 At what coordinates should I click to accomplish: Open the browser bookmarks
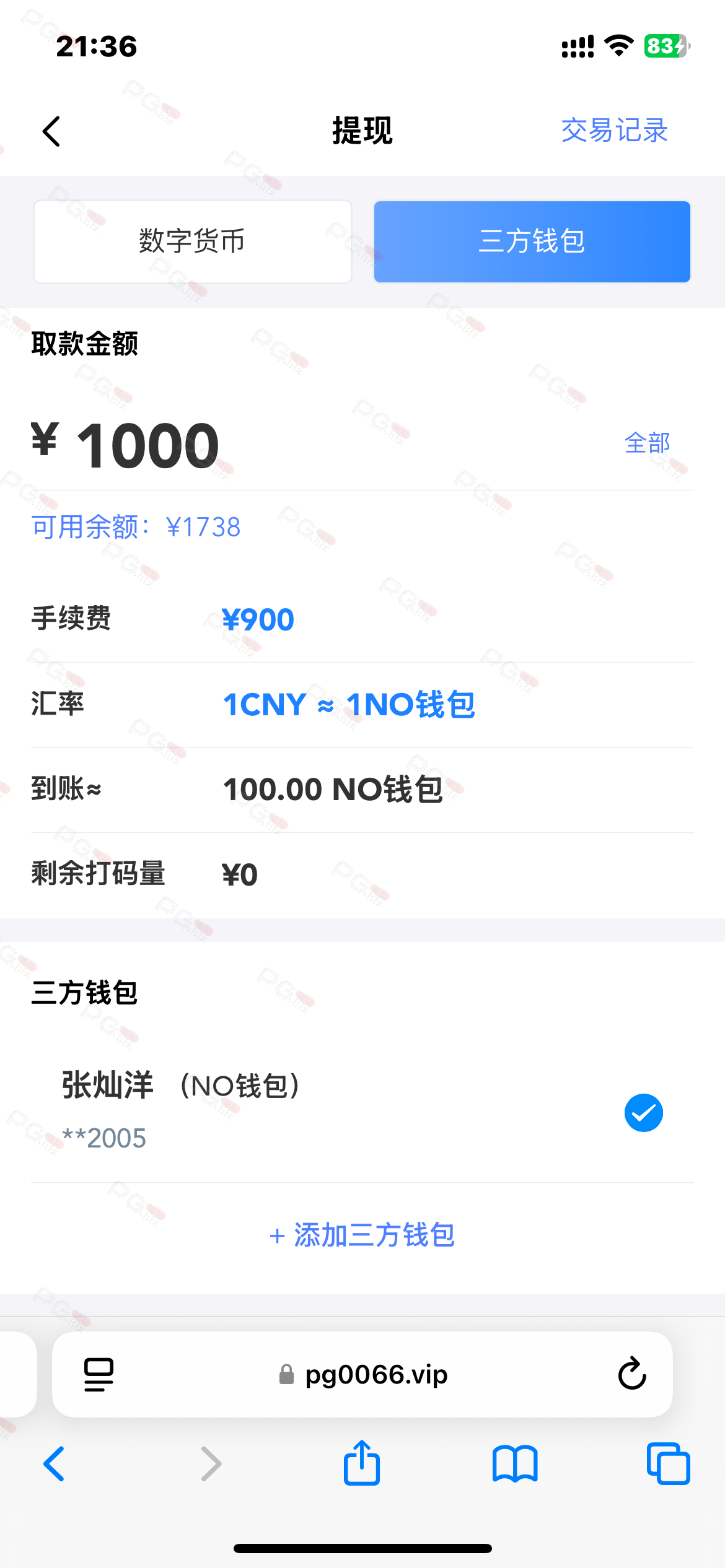pos(515,1464)
